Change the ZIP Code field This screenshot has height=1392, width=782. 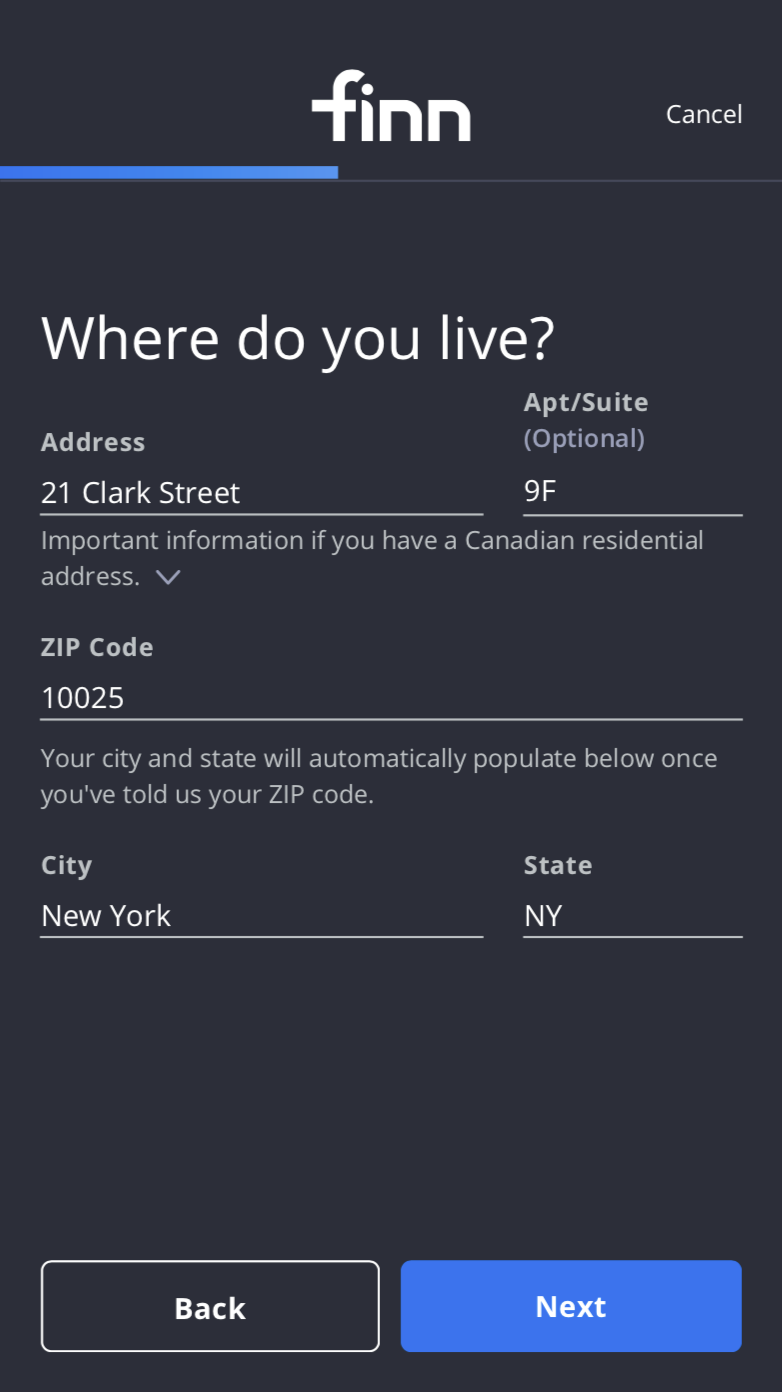390,698
